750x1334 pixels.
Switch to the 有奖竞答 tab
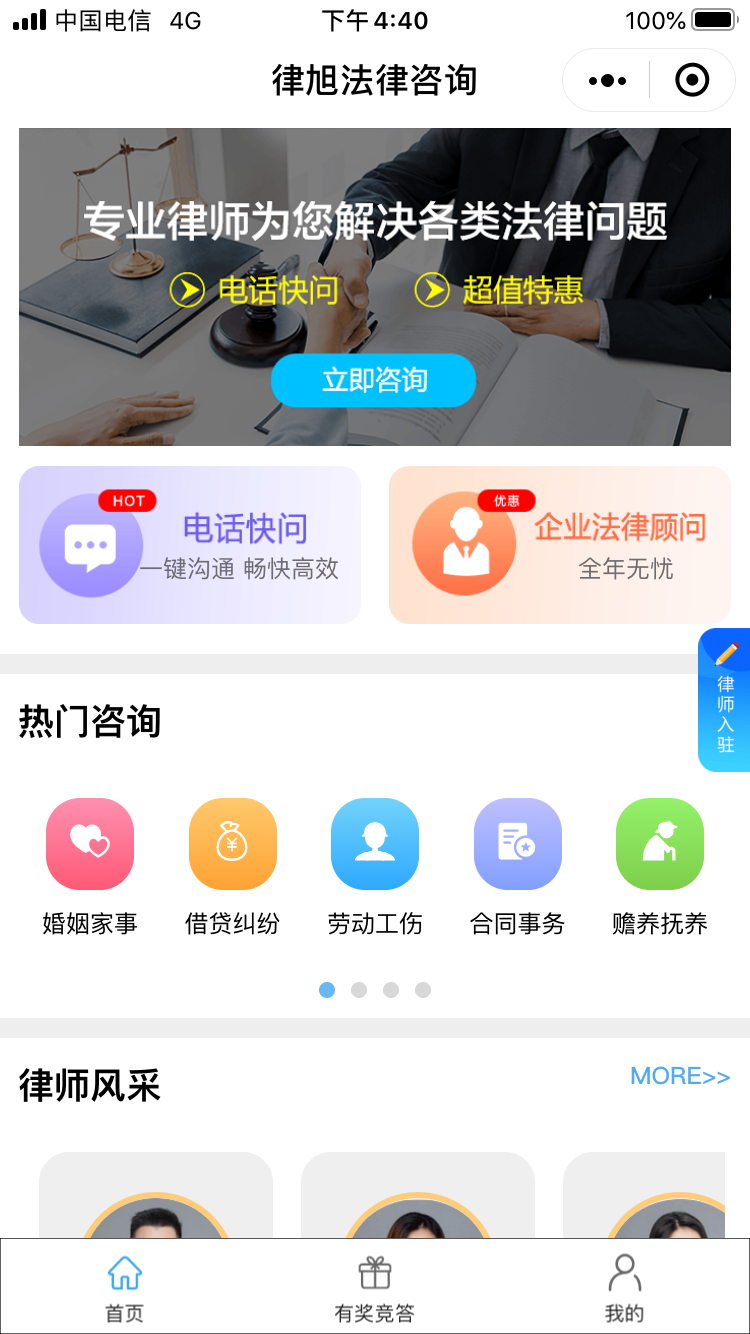coord(375,1288)
